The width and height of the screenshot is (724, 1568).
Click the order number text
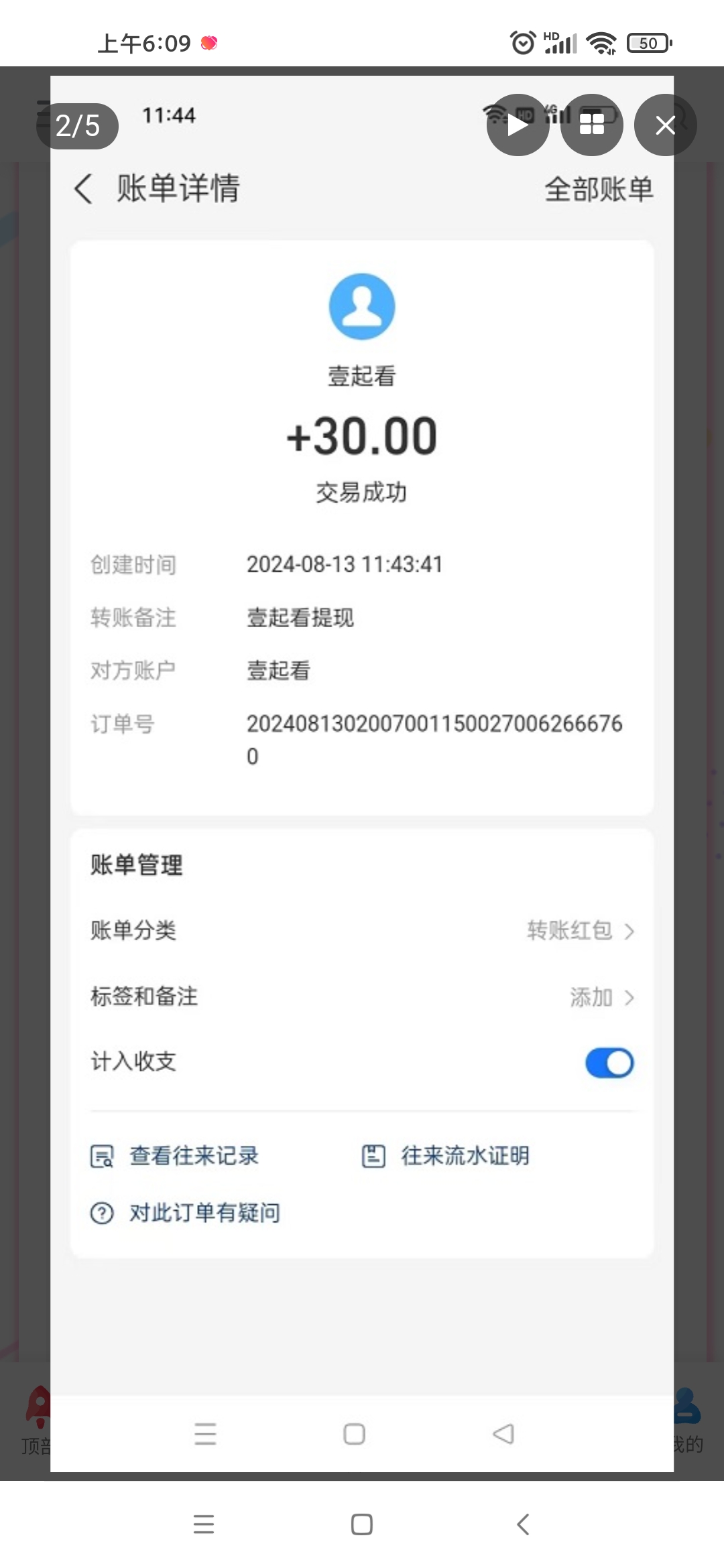click(436, 724)
